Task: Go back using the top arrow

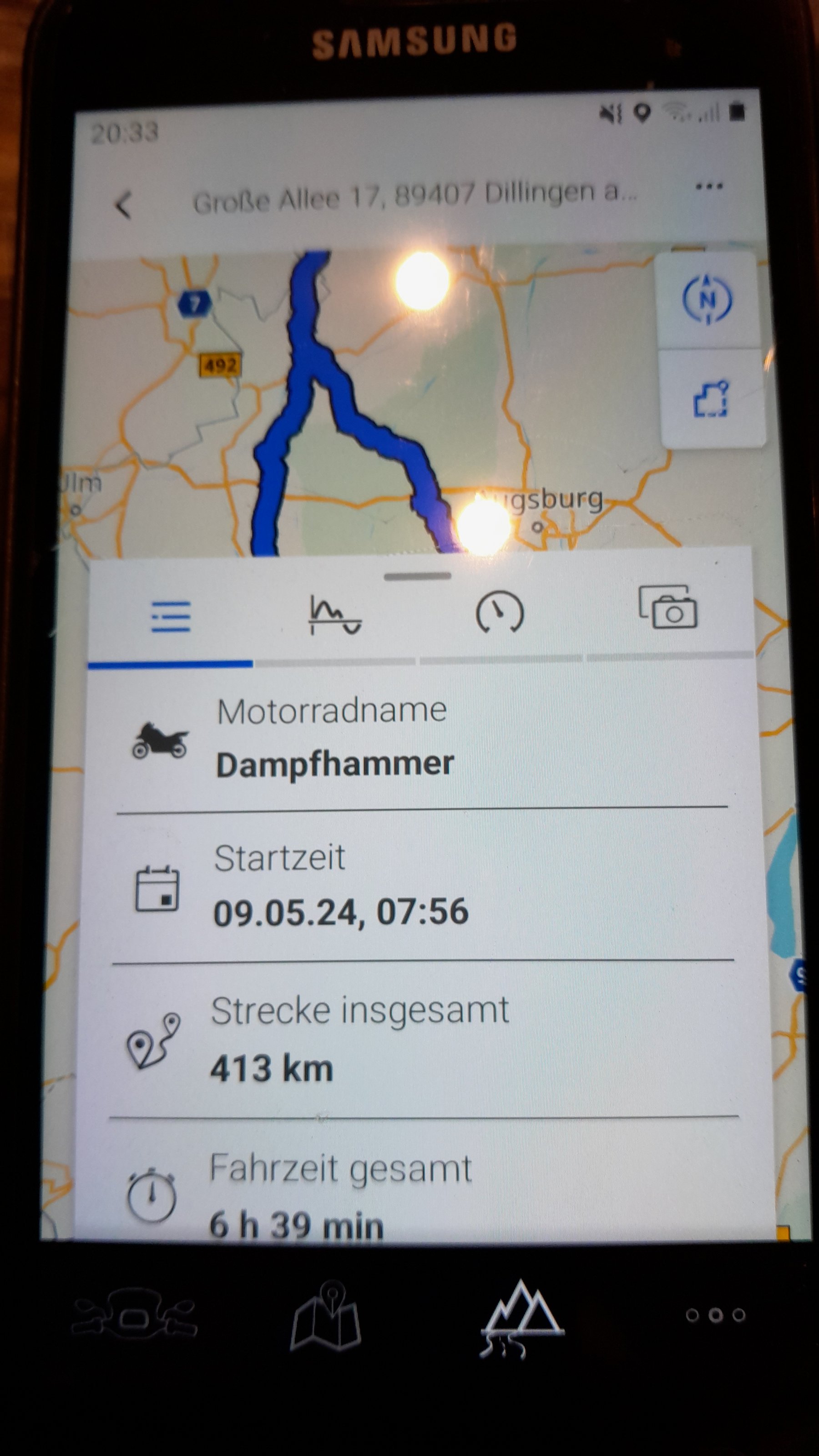Action: (x=124, y=204)
